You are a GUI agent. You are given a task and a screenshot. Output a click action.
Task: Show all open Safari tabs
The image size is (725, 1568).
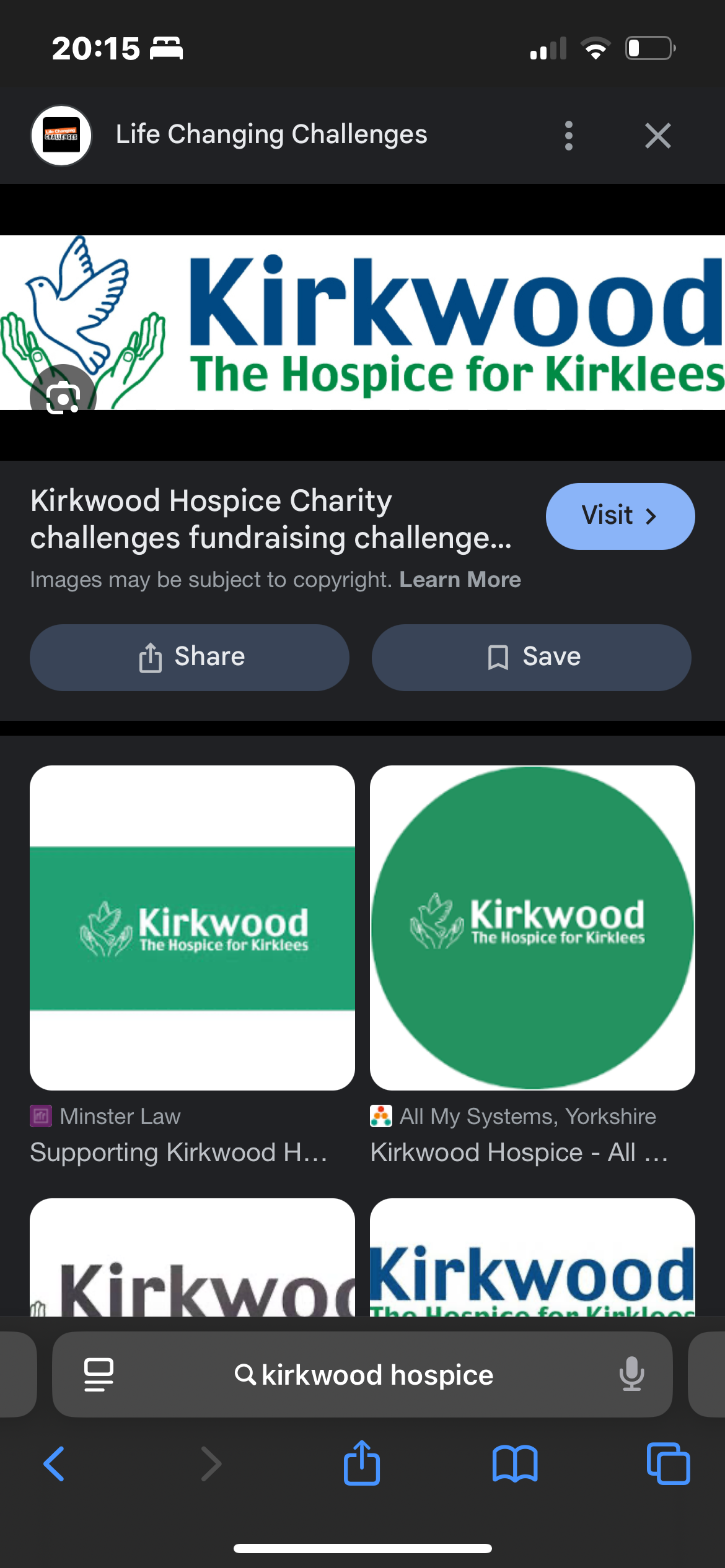(668, 1464)
